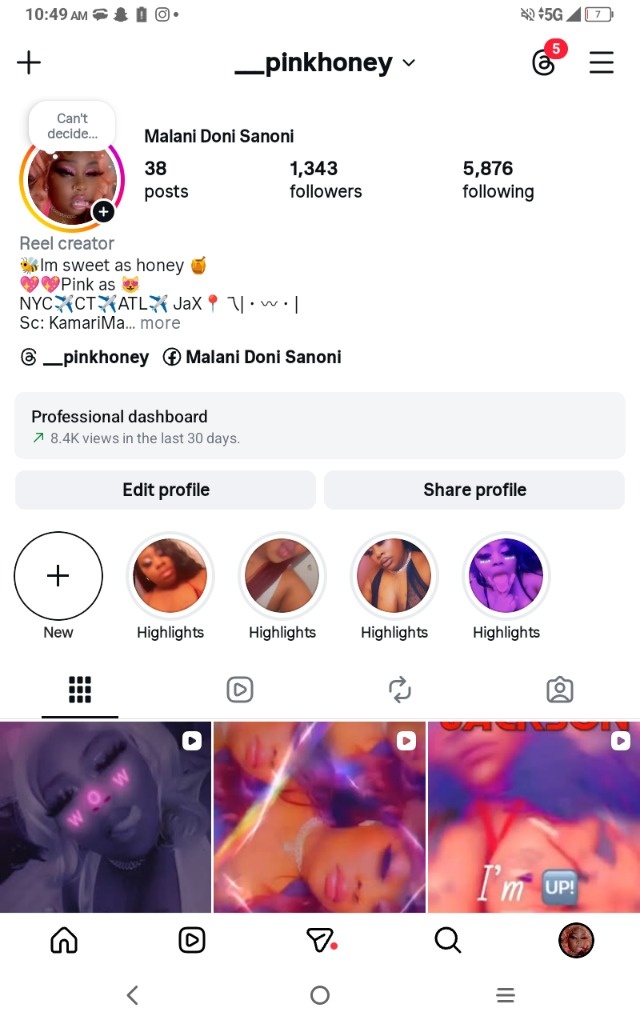Viewport: 640px width, 1024px height.
Task: Open Threads notifications icon
Action: [544, 63]
